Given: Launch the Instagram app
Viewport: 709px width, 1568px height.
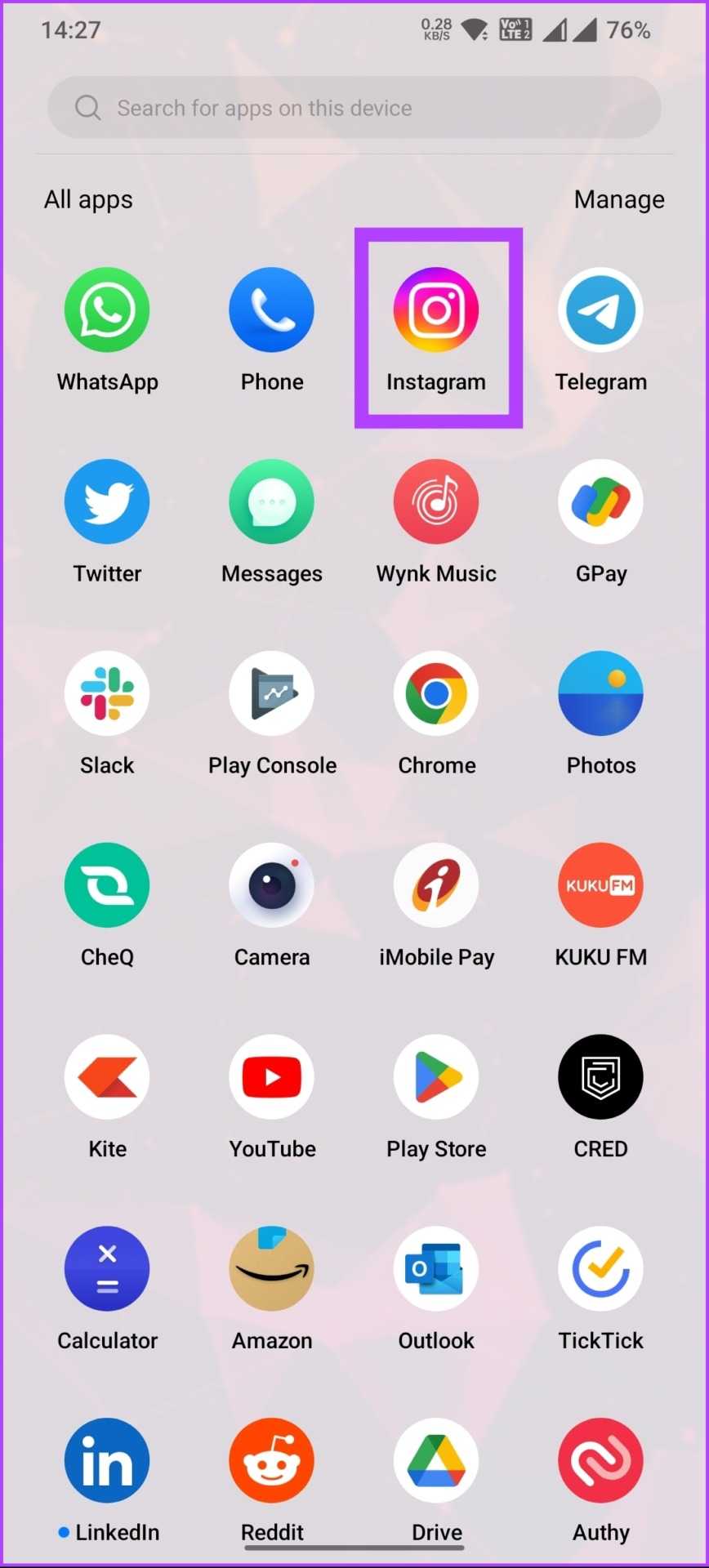Looking at the screenshot, I should (436, 311).
